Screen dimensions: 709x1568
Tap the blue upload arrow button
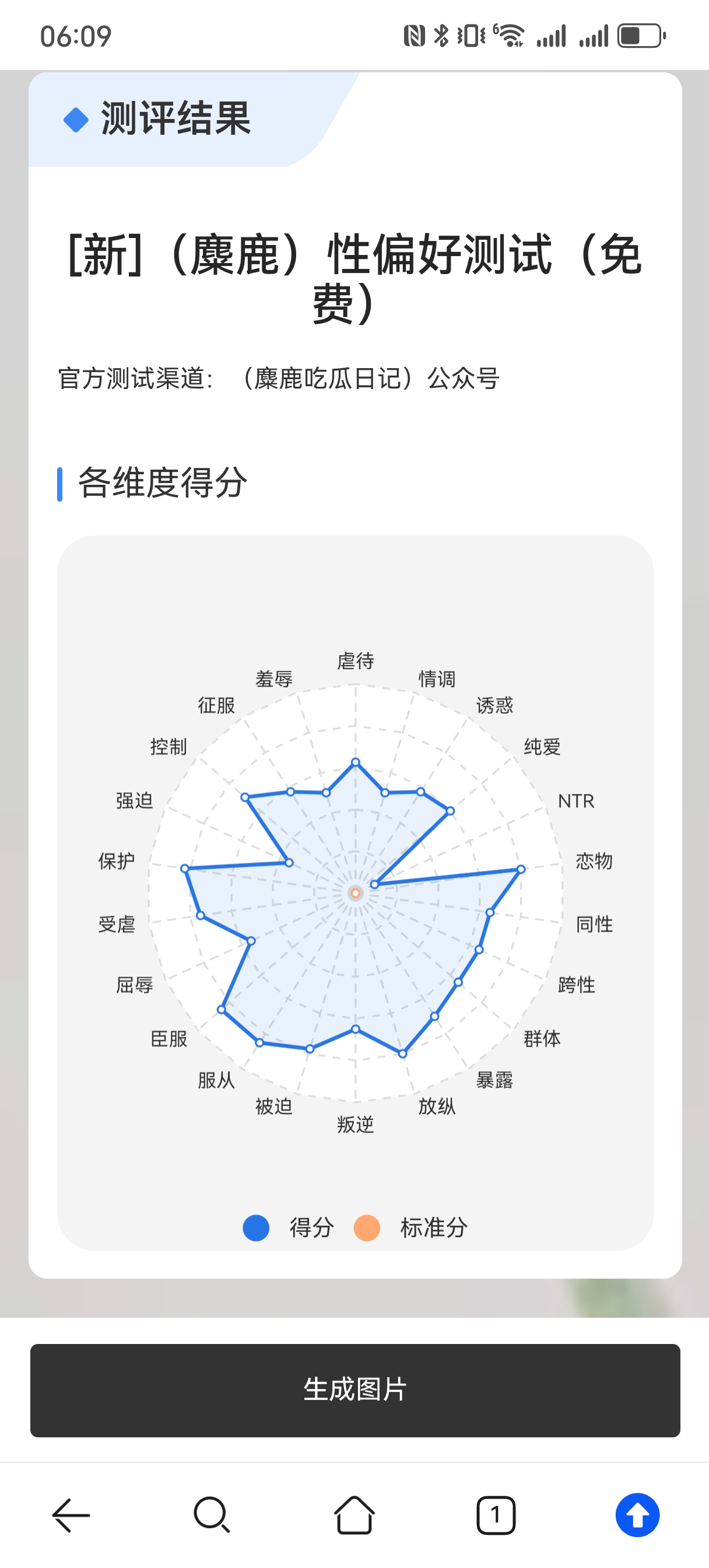(637, 1515)
